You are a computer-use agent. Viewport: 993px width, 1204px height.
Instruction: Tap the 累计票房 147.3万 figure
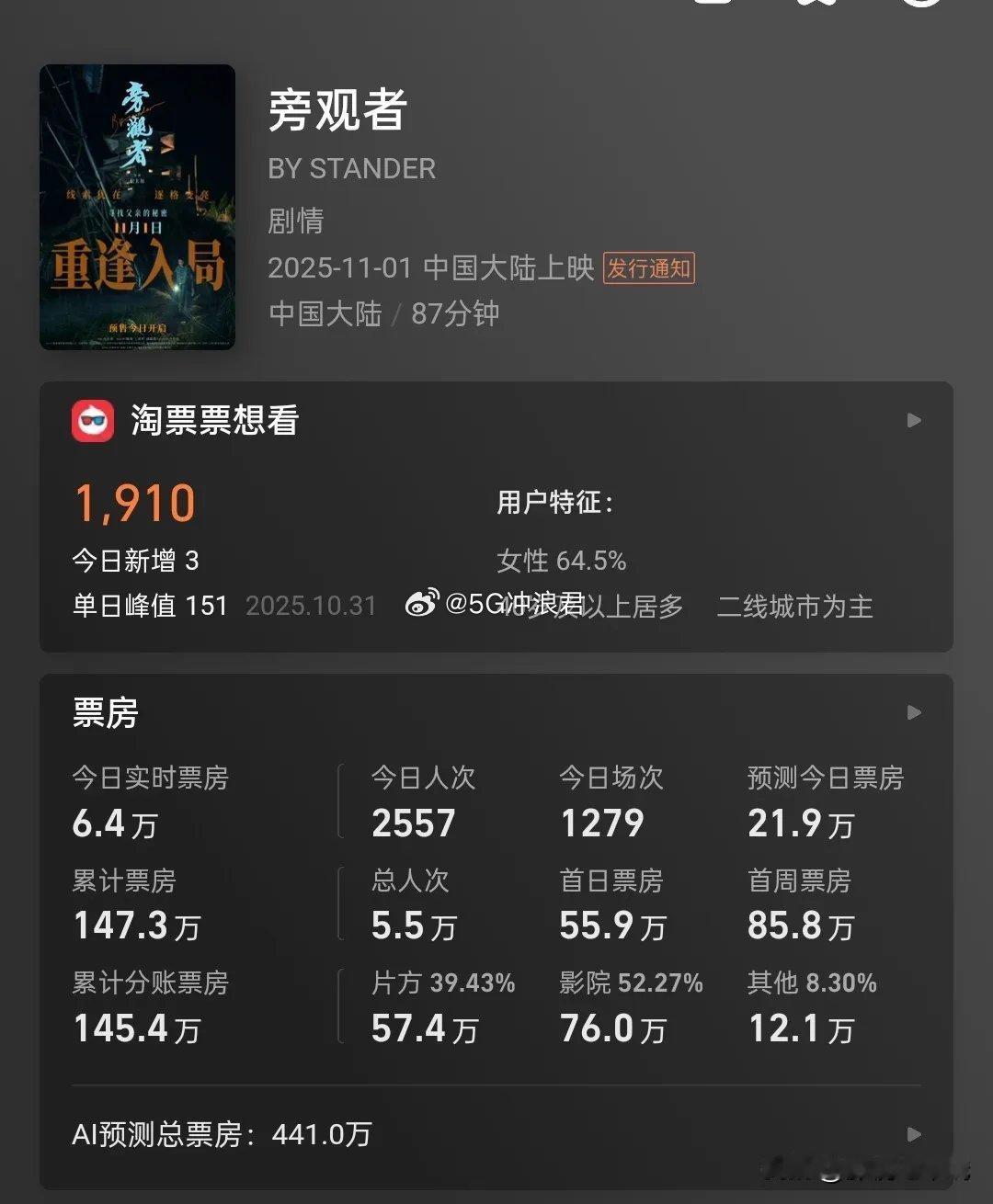pyautogui.click(x=135, y=926)
